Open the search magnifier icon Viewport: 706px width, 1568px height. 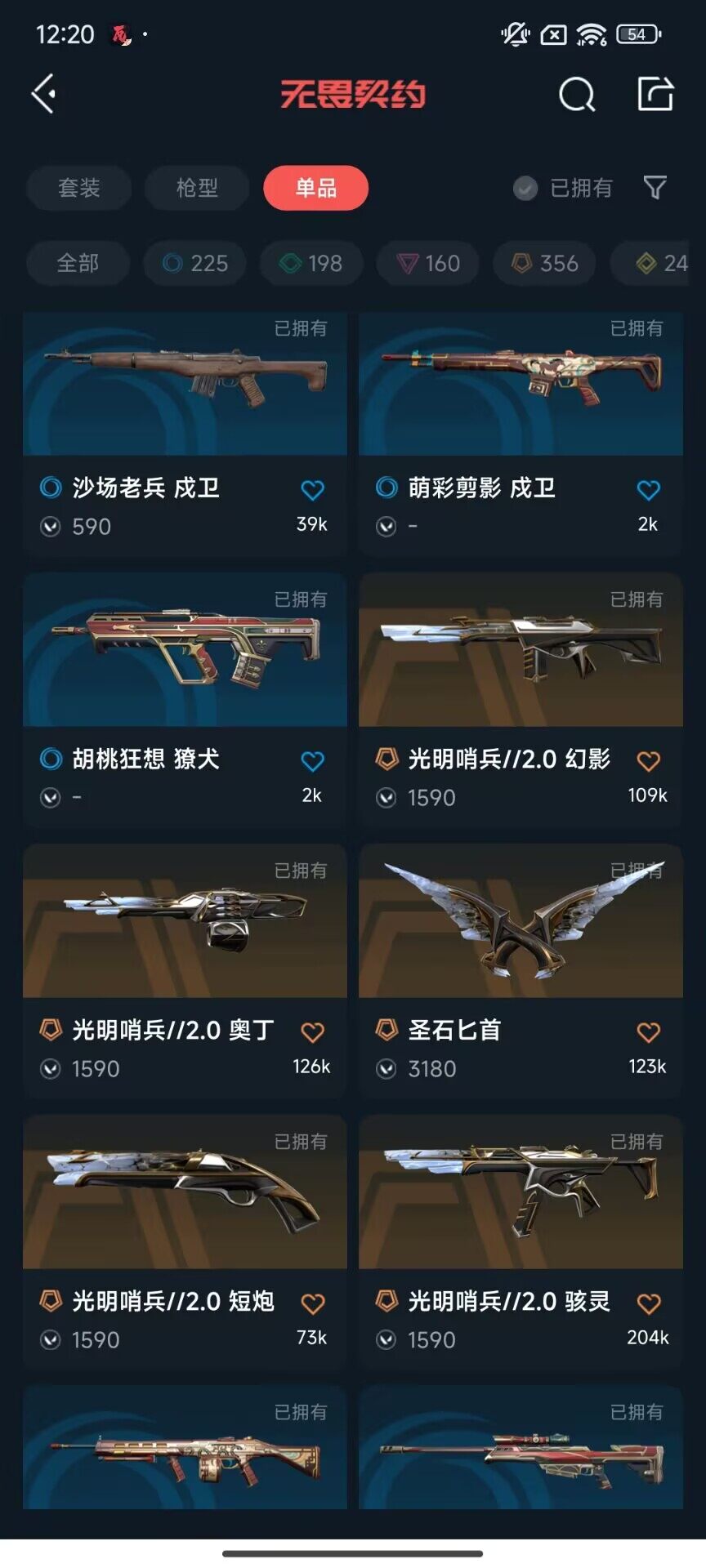pyautogui.click(x=577, y=95)
